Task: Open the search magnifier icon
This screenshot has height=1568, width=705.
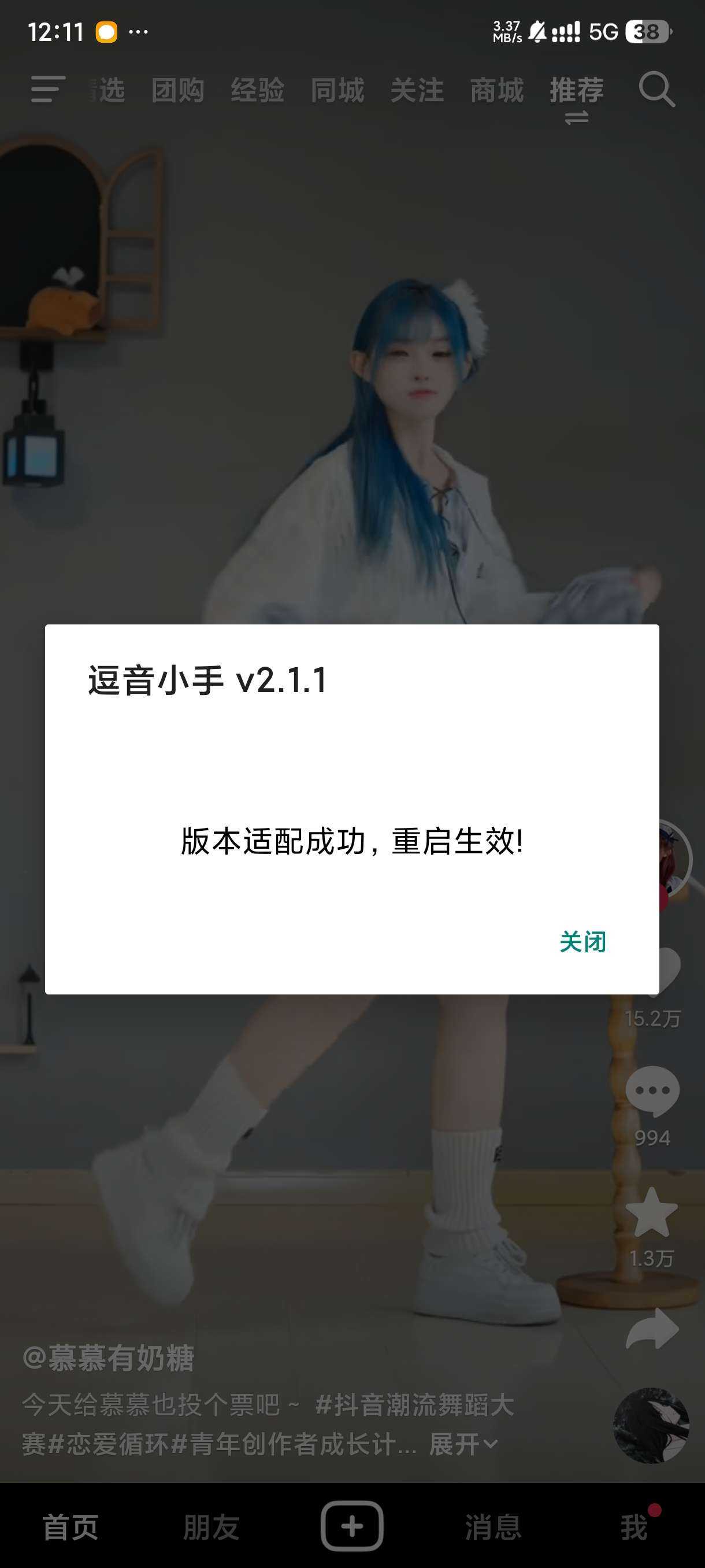Action: [656, 90]
